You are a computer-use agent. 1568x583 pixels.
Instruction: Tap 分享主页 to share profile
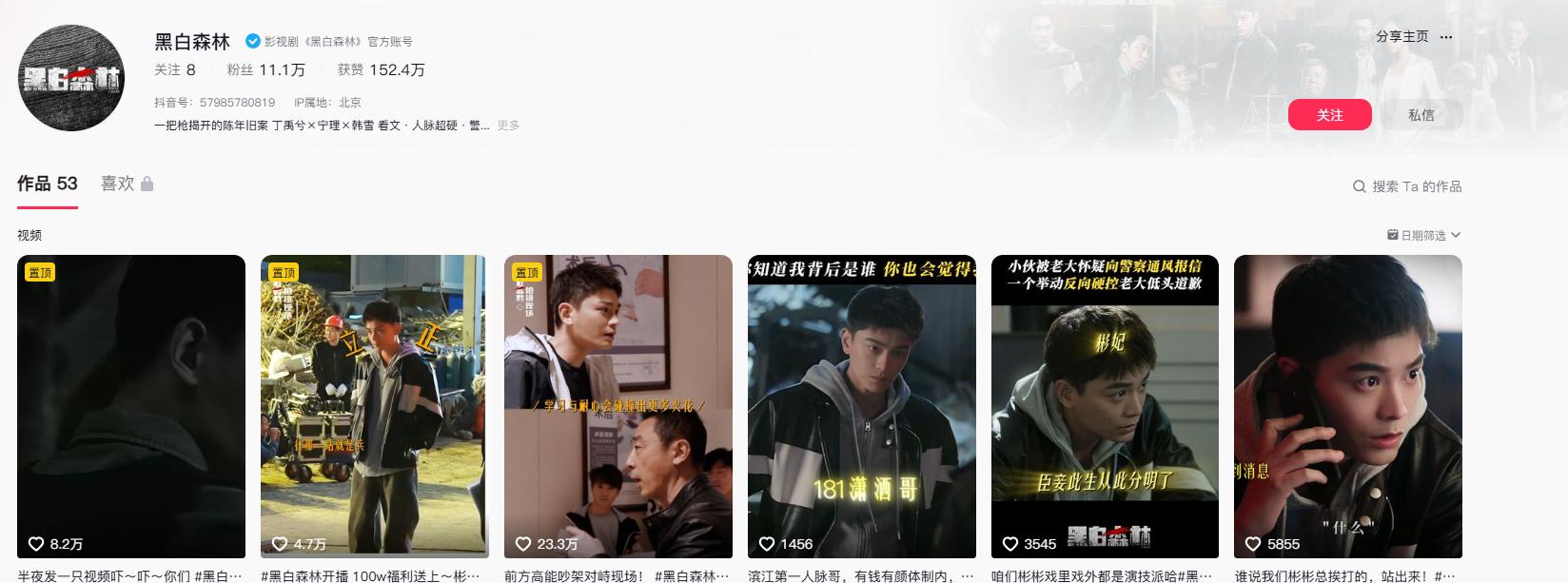1401,36
